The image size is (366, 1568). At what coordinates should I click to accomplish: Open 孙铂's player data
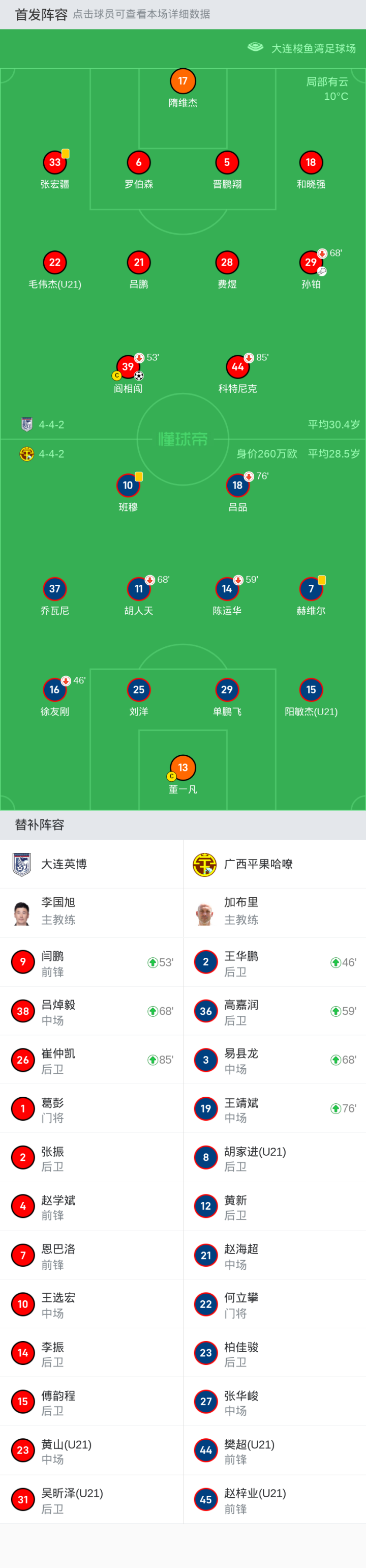[x=311, y=263]
